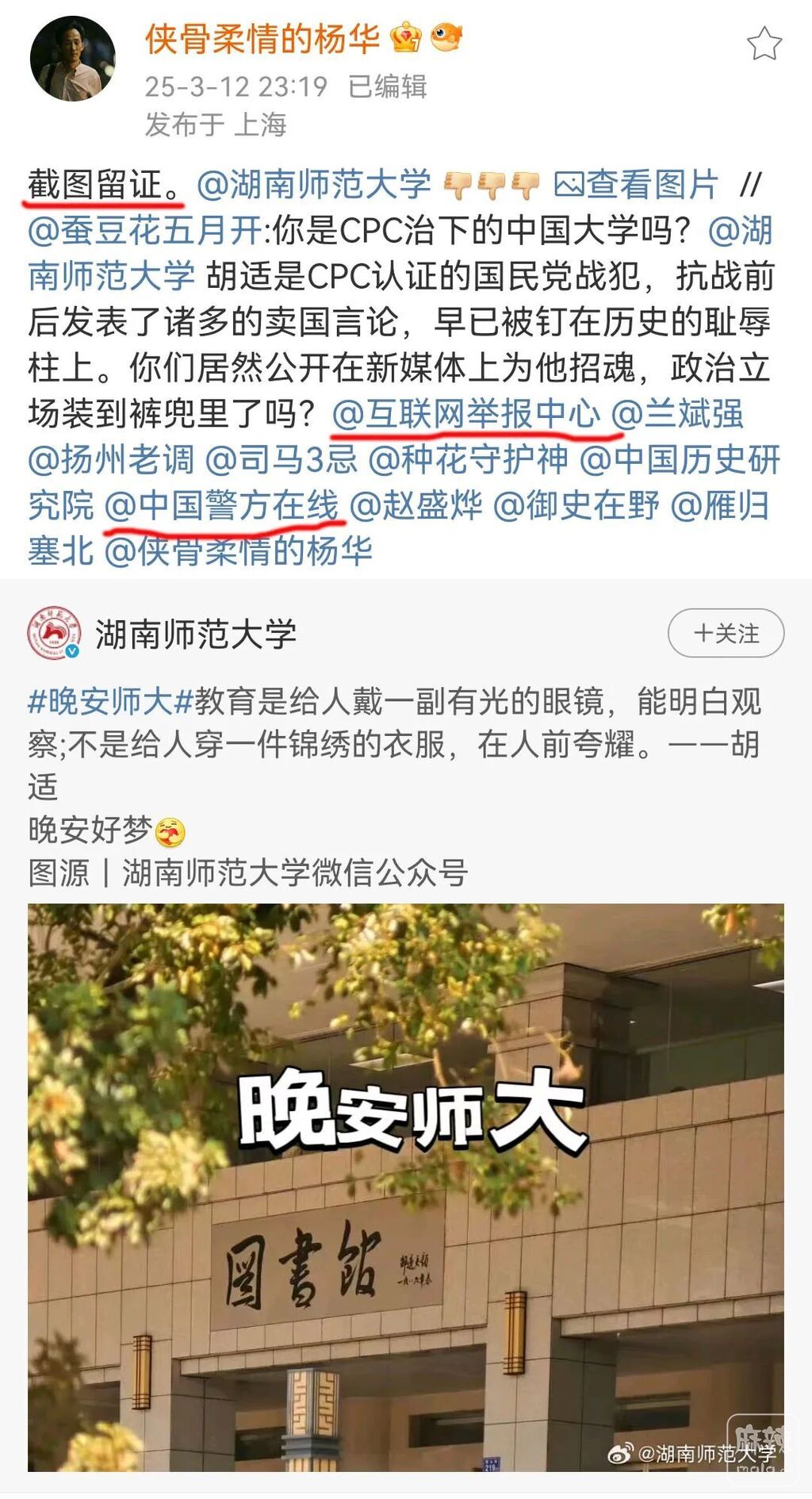Viewport: 812px width, 1499px height.
Task: Open the @扬州老调 mention
Action: click(x=111, y=459)
